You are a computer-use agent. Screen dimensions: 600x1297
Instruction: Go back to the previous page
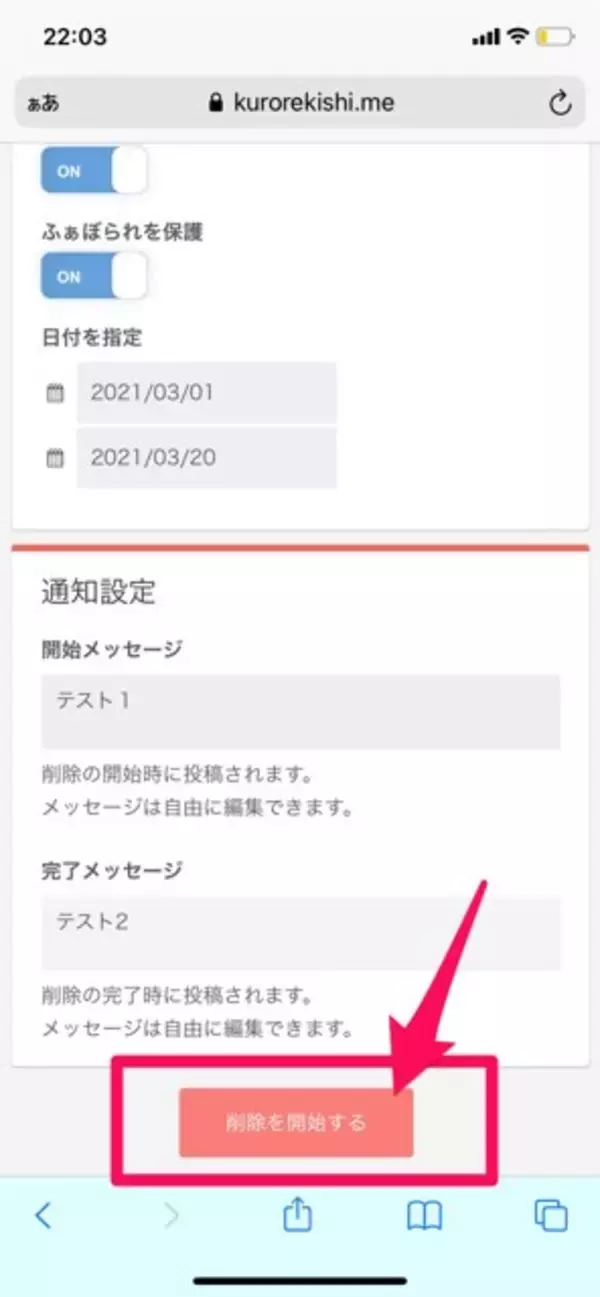coord(43,1215)
